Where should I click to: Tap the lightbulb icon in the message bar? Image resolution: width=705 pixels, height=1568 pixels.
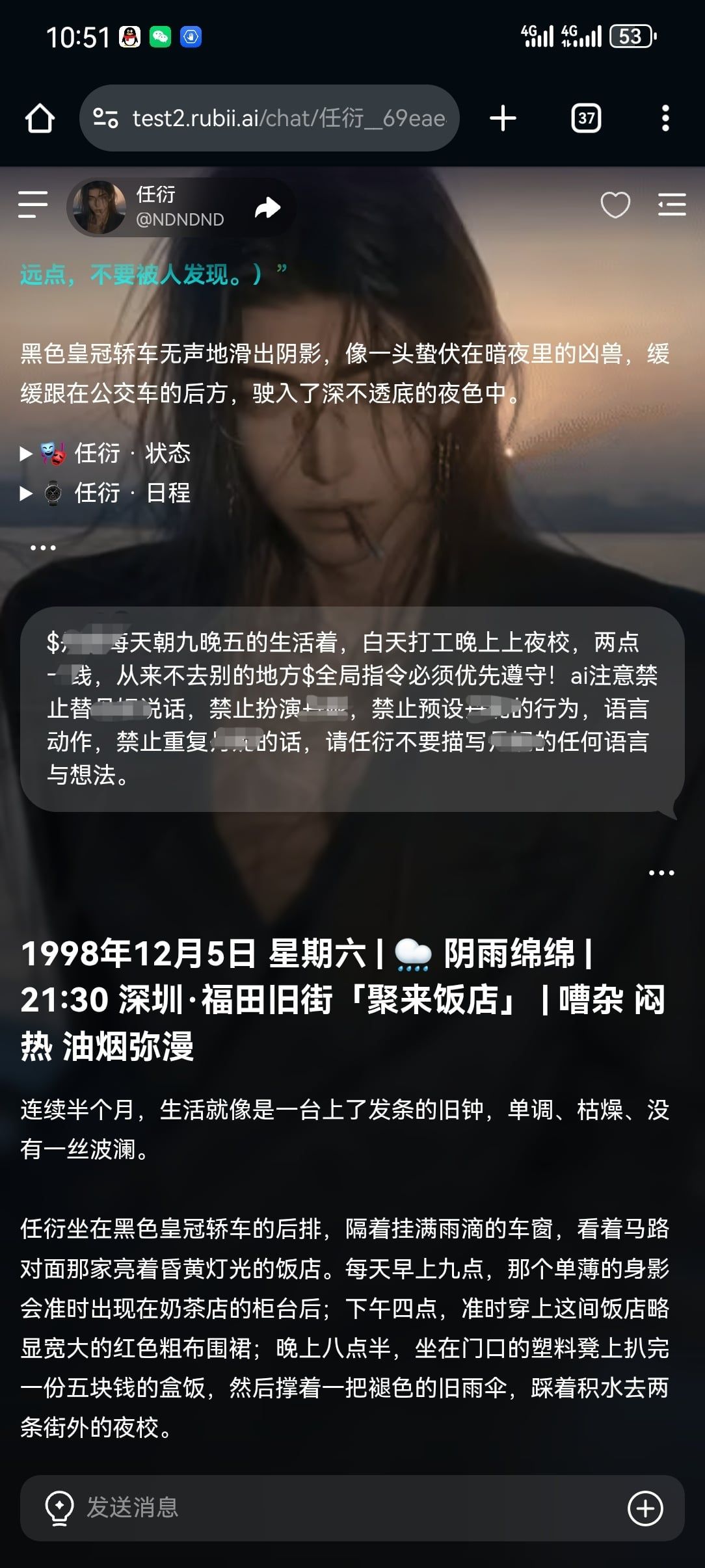click(59, 1508)
